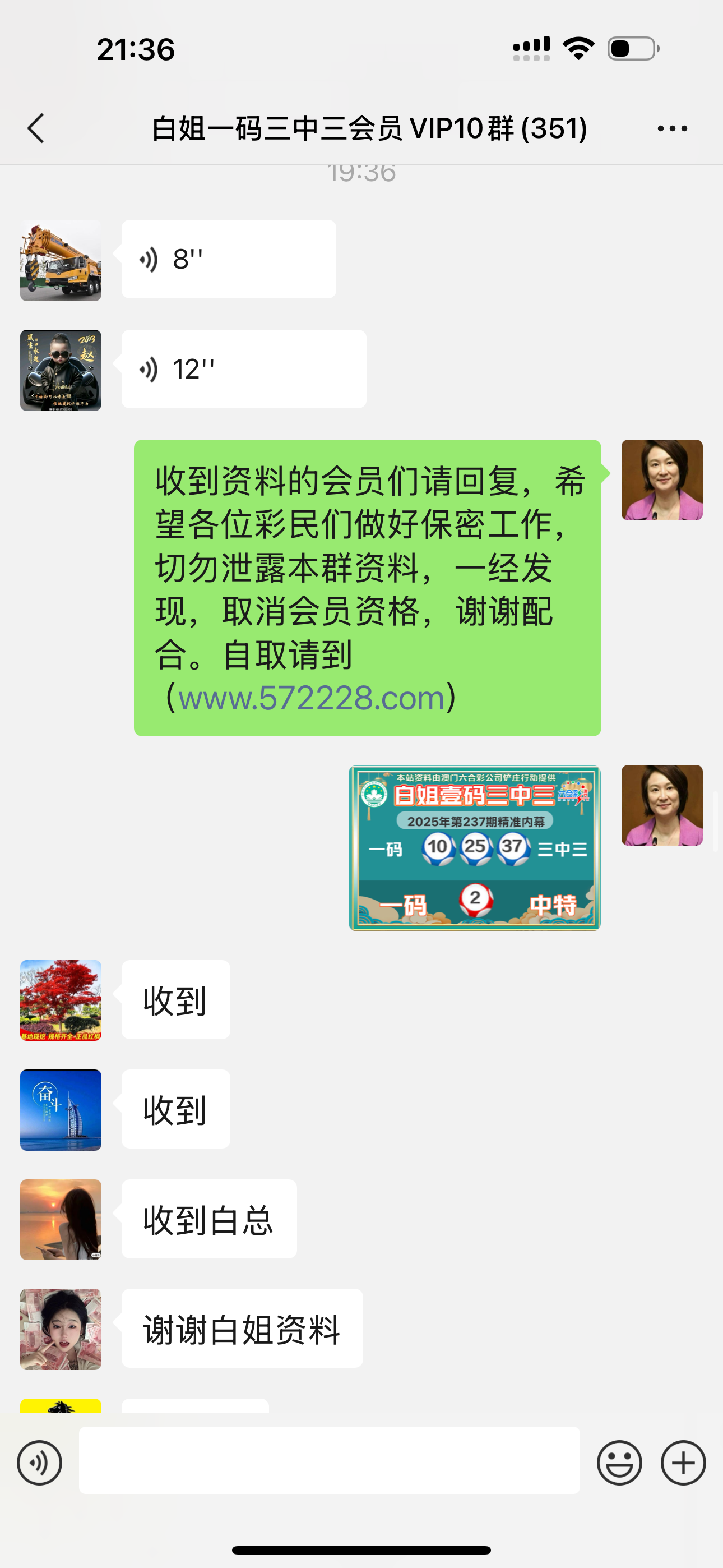Switch to voice input mode
Screen dimensions: 723x1568
pyautogui.click(x=40, y=1463)
